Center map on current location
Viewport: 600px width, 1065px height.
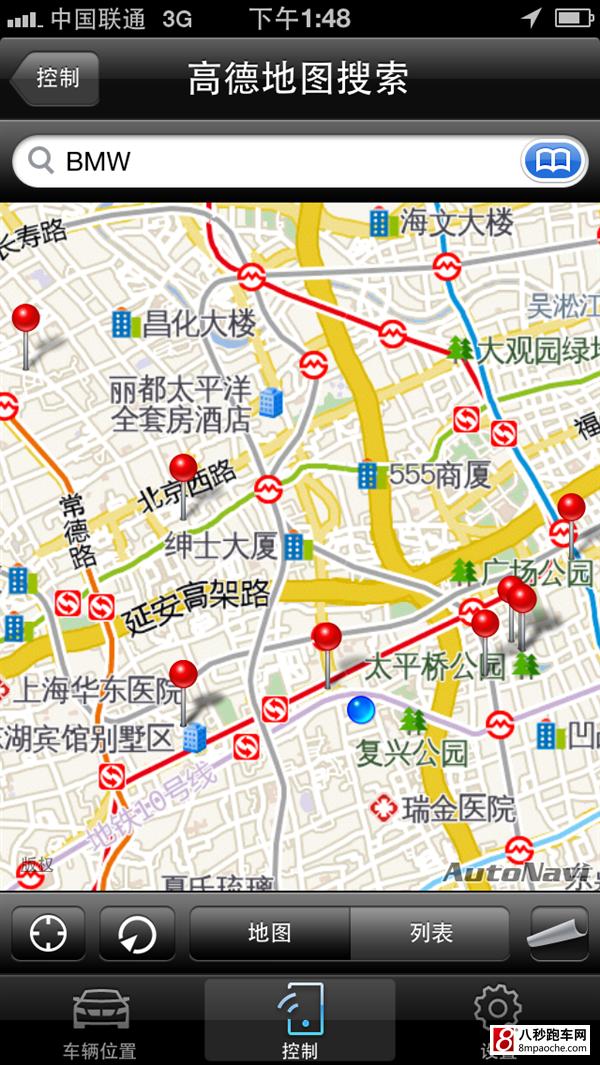click(x=48, y=933)
